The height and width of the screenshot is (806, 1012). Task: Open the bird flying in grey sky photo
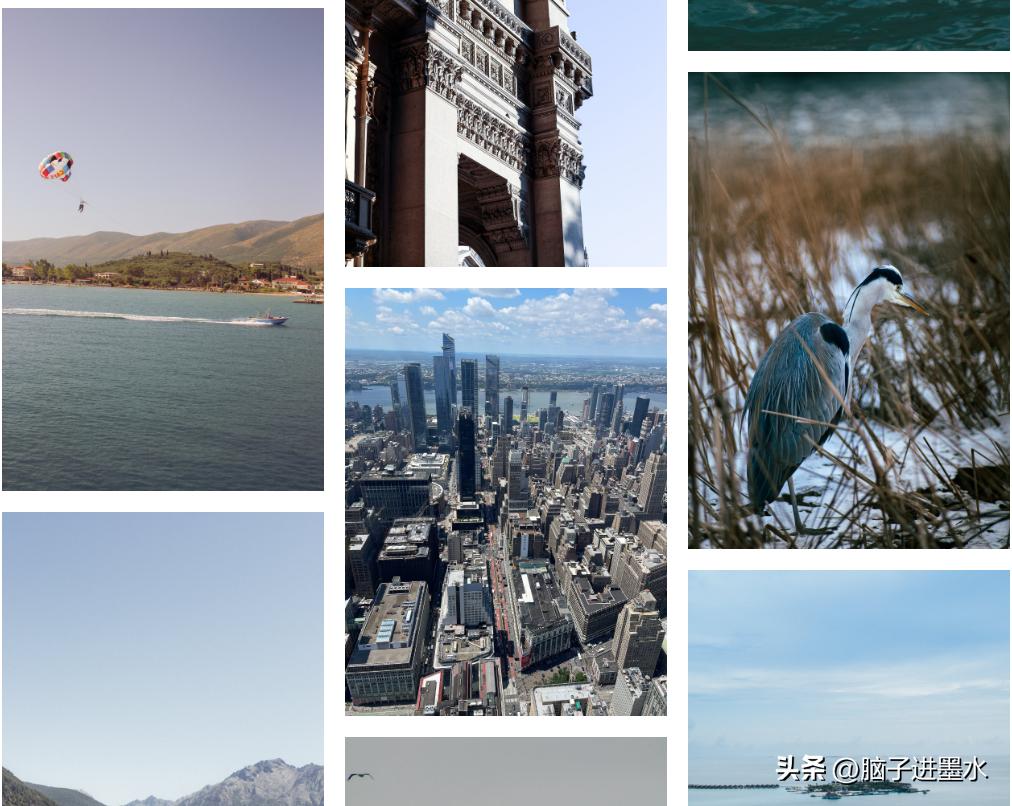coord(505,771)
